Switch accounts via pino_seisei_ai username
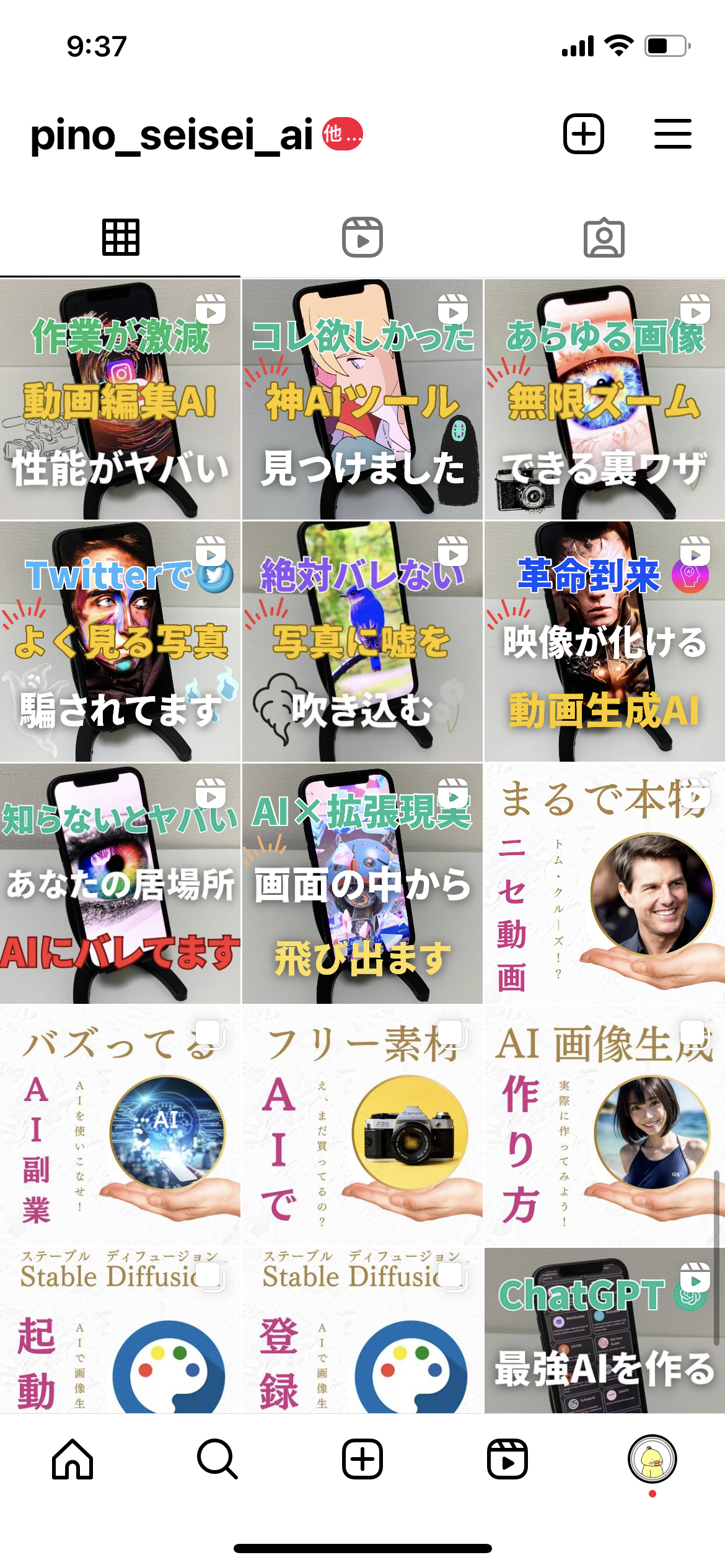 click(172, 135)
